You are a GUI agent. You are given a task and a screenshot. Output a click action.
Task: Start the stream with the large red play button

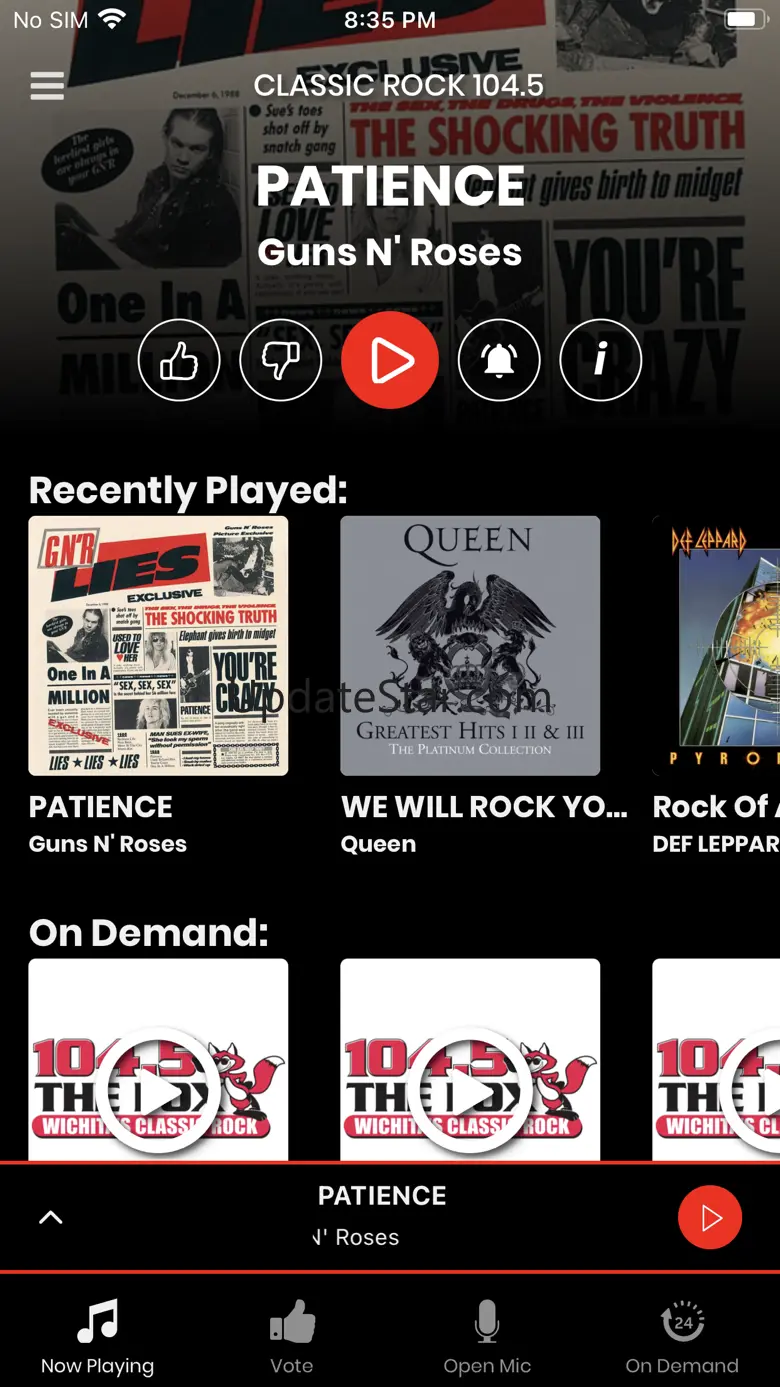click(390, 360)
